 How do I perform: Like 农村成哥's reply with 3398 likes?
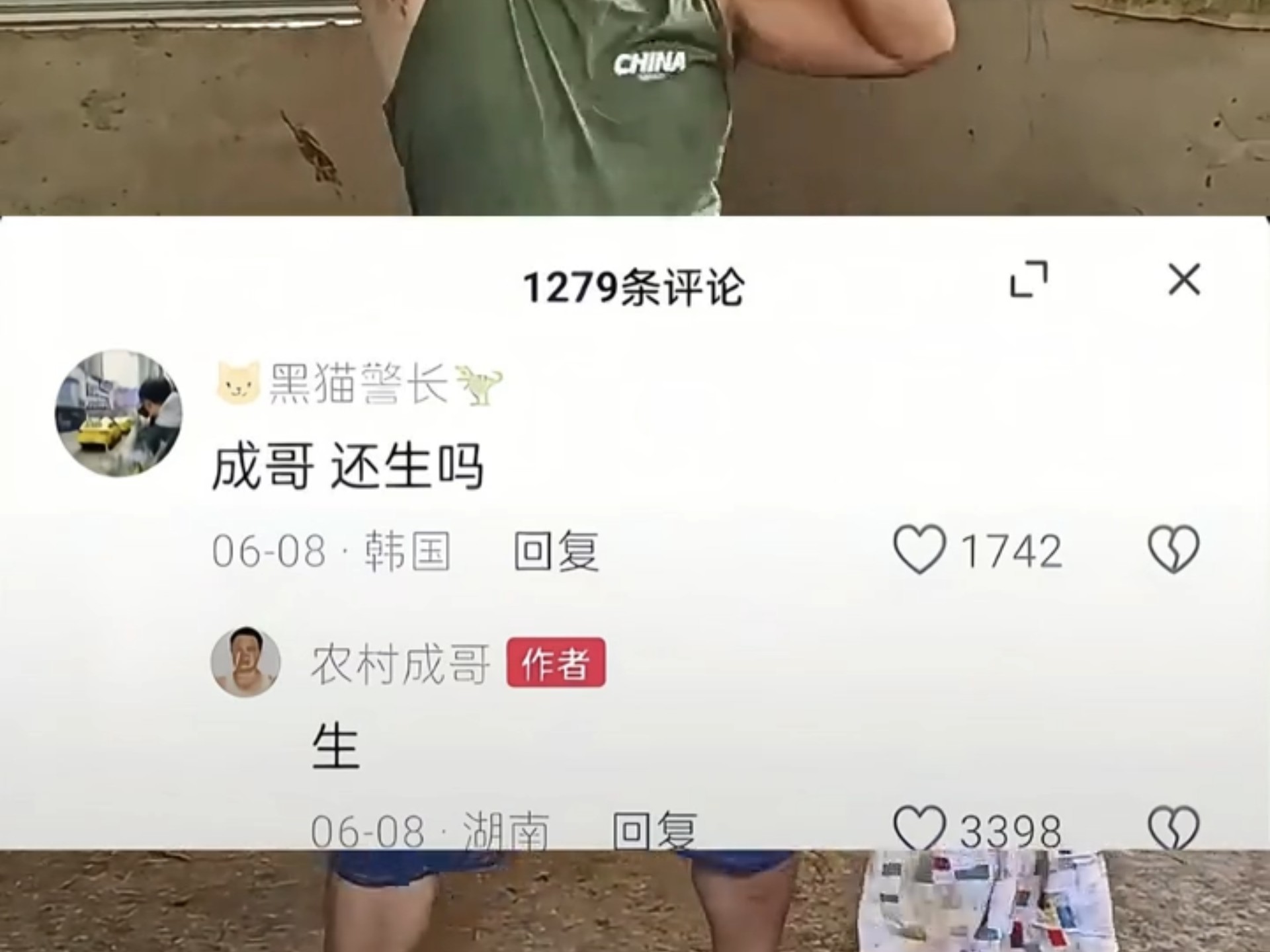tap(919, 829)
